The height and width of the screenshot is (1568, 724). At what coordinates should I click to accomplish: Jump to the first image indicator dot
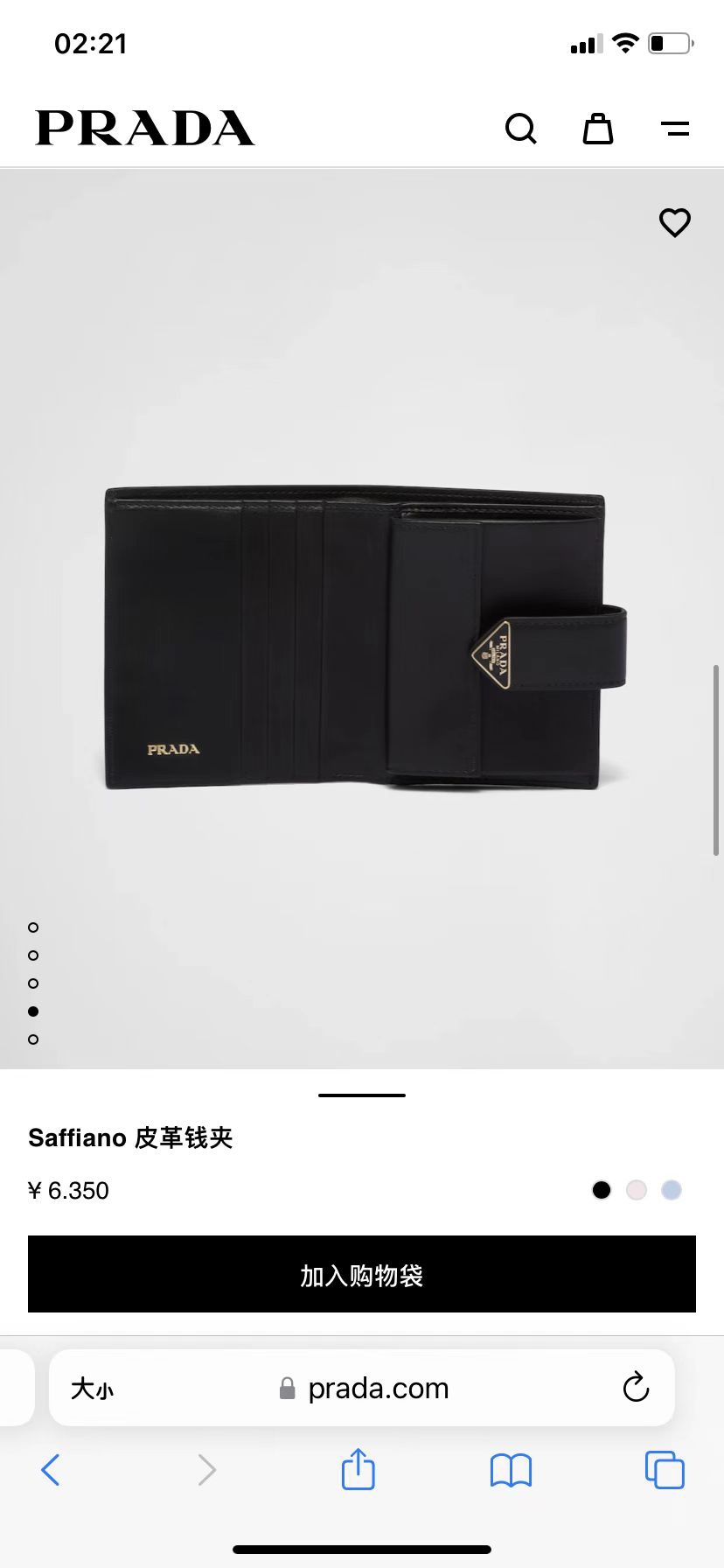pyautogui.click(x=33, y=927)
